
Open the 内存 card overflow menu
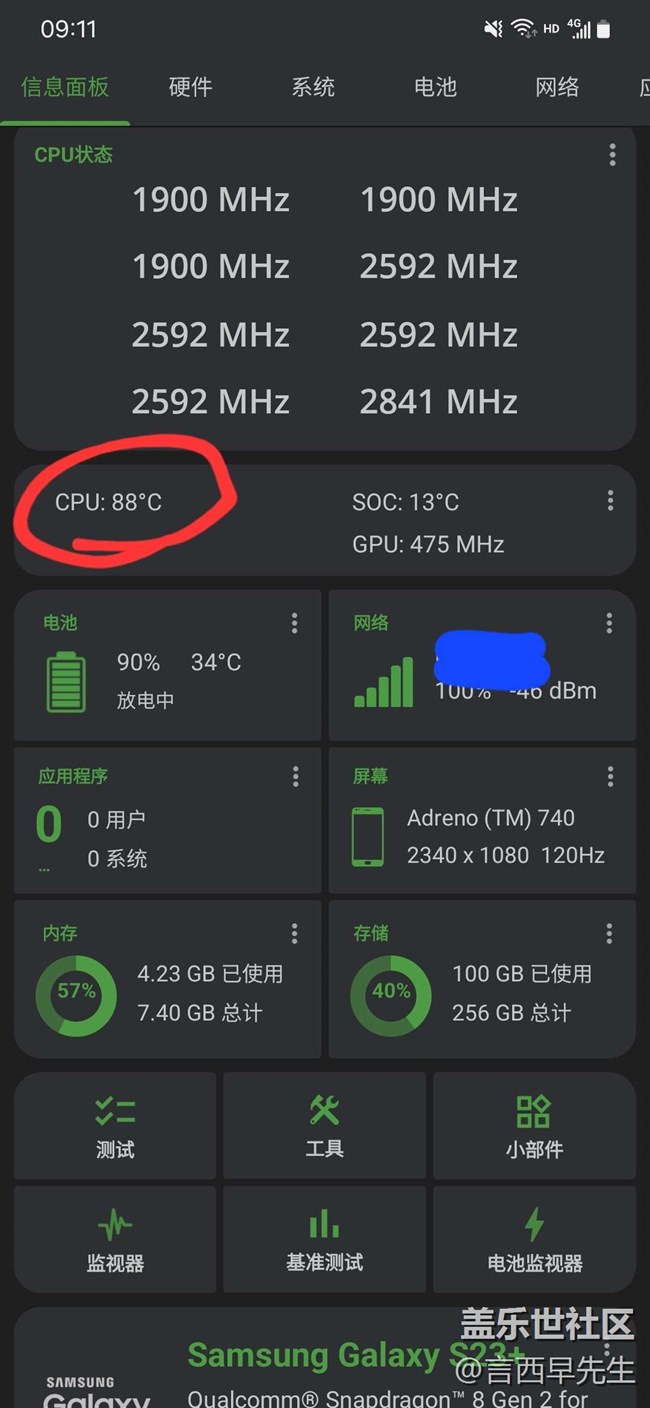(x=294, y=933)
